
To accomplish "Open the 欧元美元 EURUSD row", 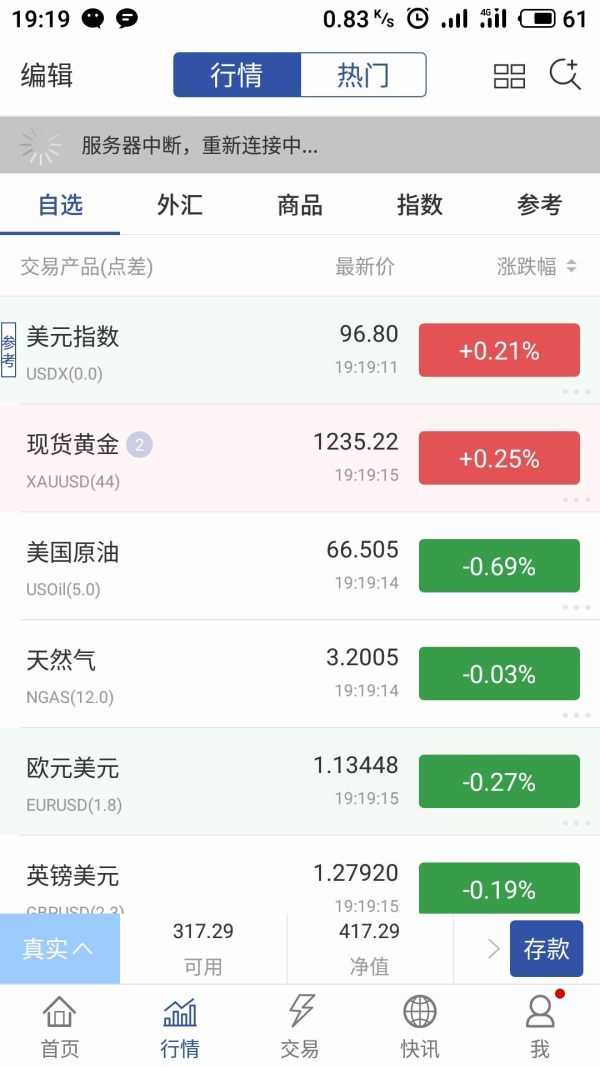I will (x=200, y=782).
